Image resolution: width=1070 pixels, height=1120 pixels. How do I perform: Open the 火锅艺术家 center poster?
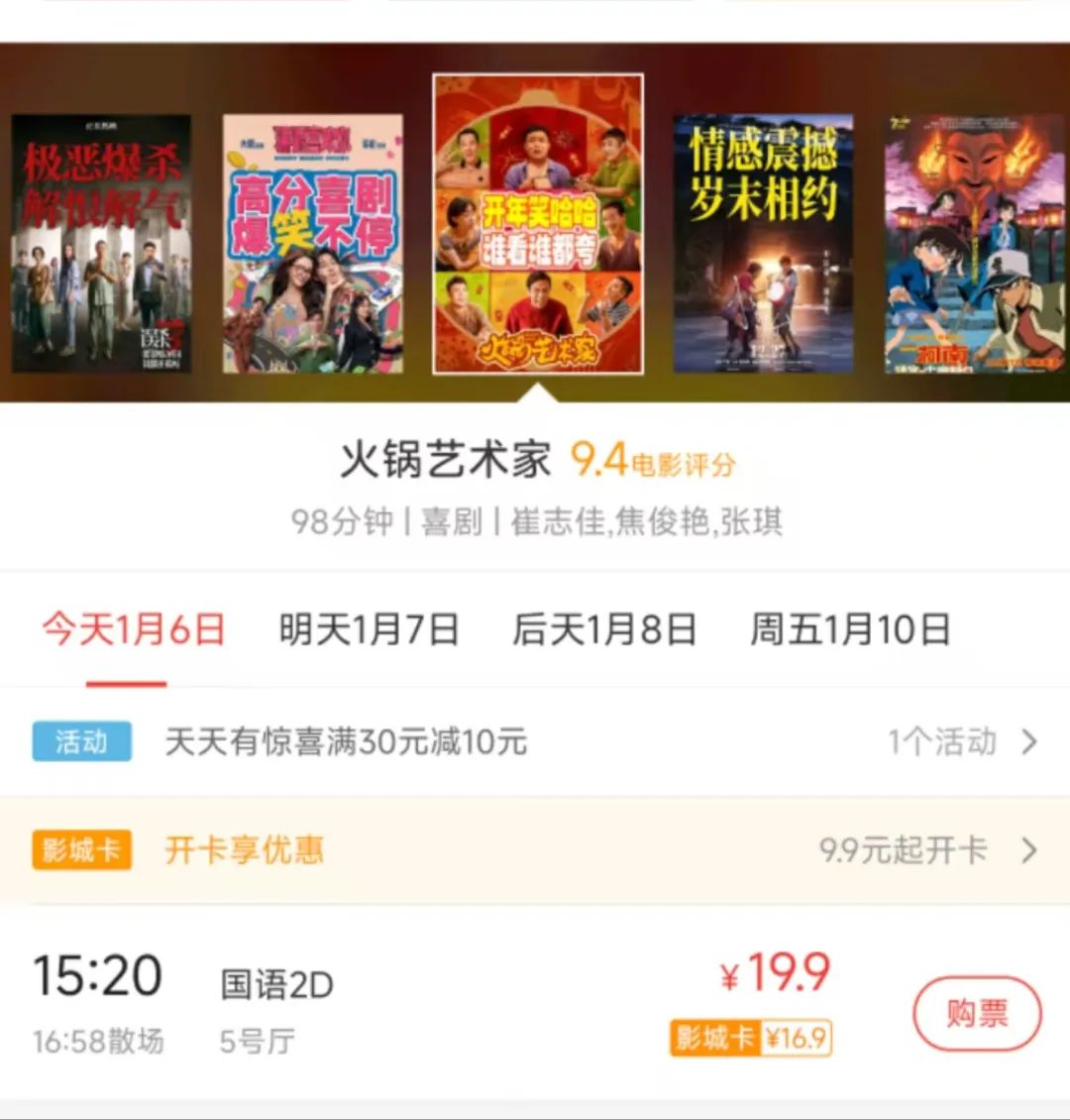pyautogui.click(x=538, y=224)
